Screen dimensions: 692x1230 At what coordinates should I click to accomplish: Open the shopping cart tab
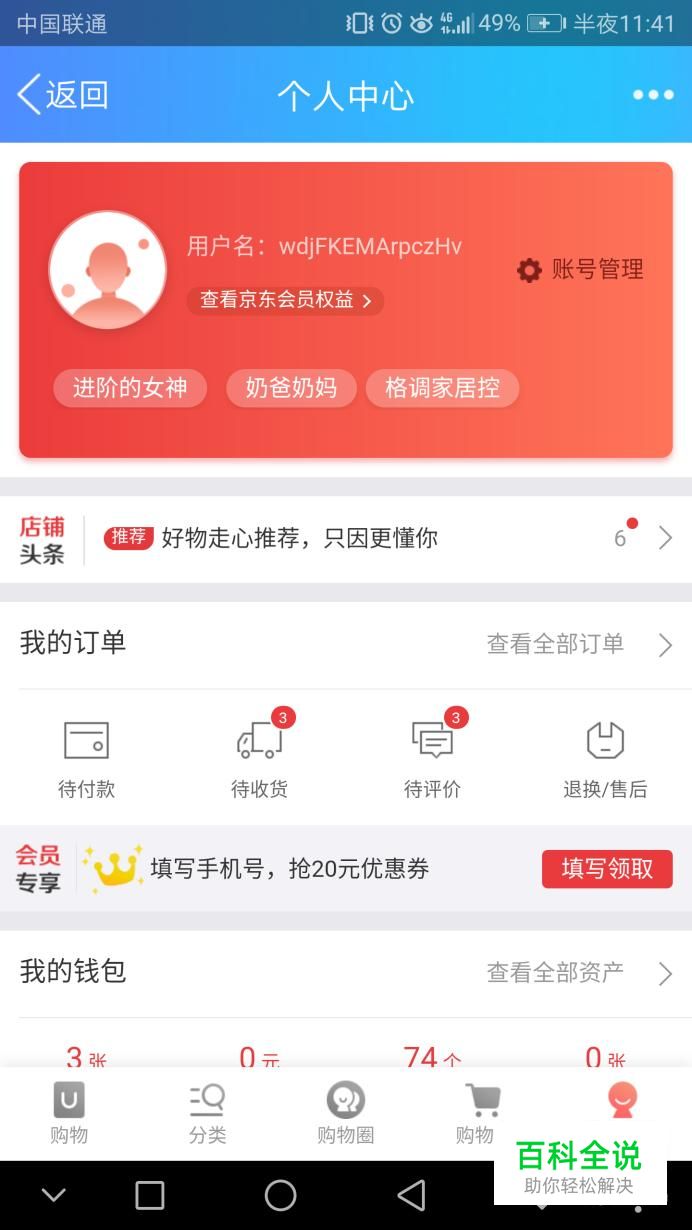pyautogui.click(x=476, y=1114)
